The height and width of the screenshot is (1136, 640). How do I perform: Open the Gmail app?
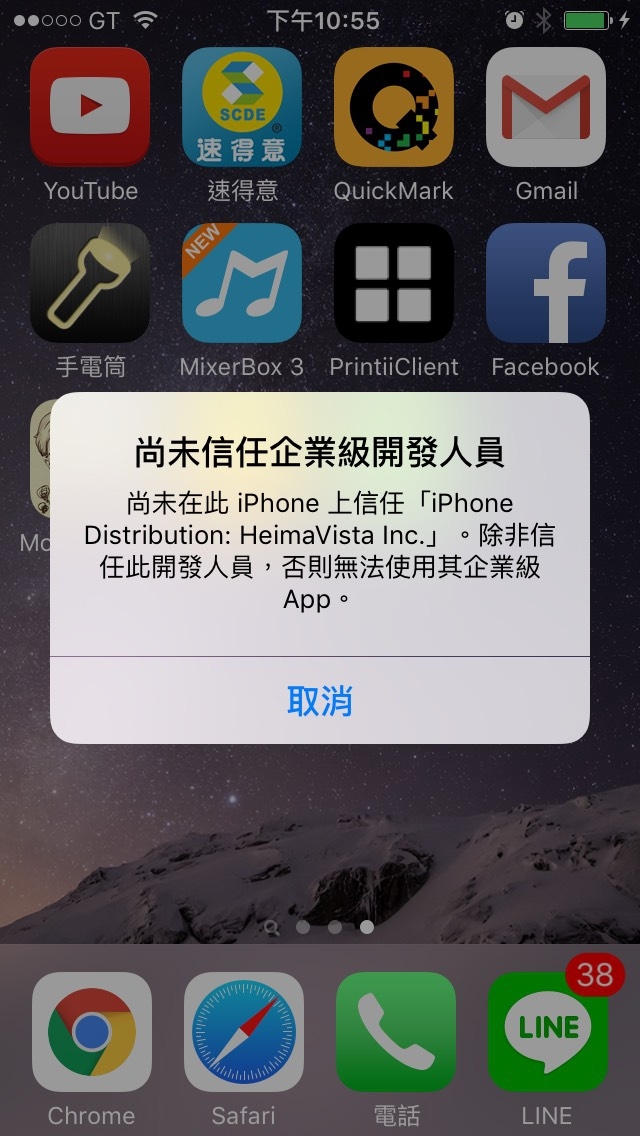coord(546,107)
